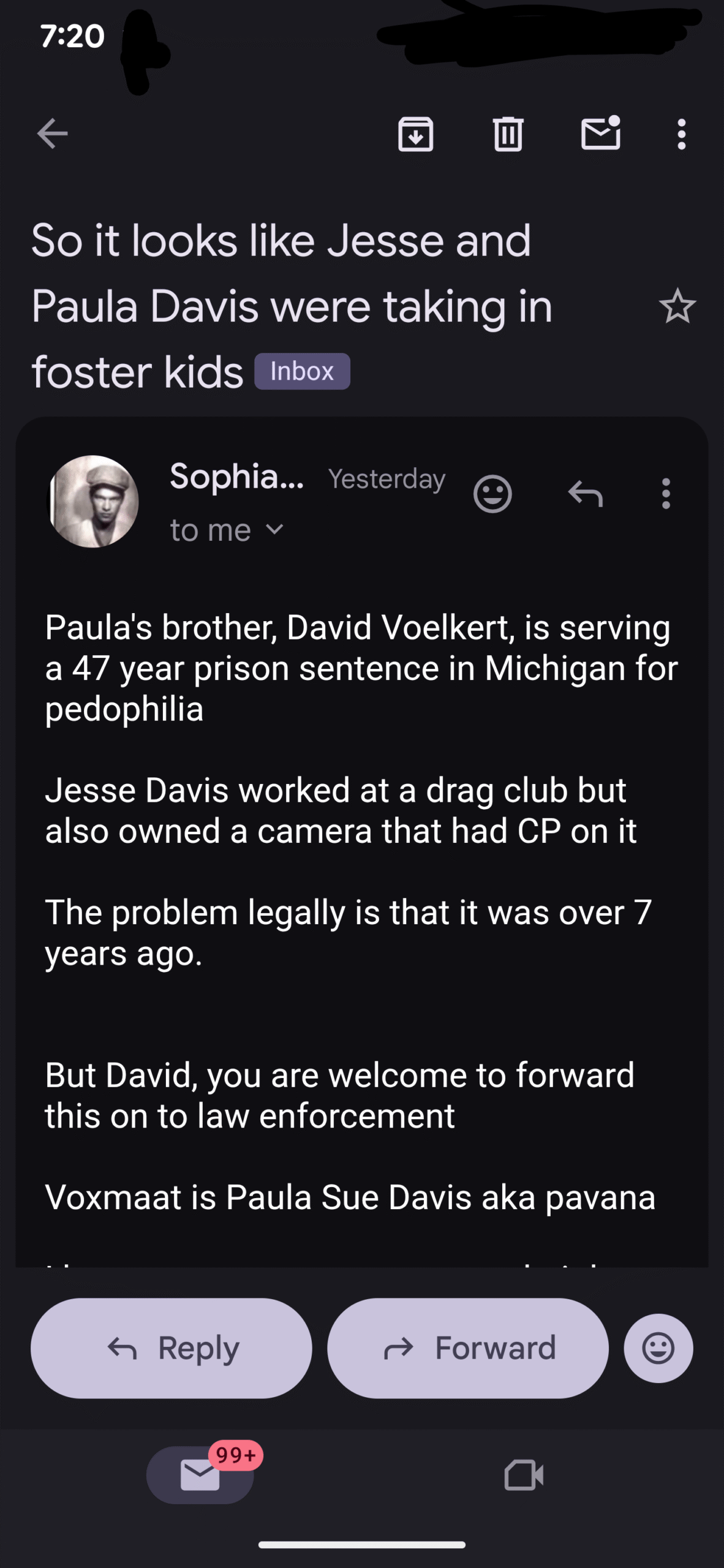The height and width of the screenshot is (1568, 724).
Task: Mark this email as unread
Action: pos(600,134)
